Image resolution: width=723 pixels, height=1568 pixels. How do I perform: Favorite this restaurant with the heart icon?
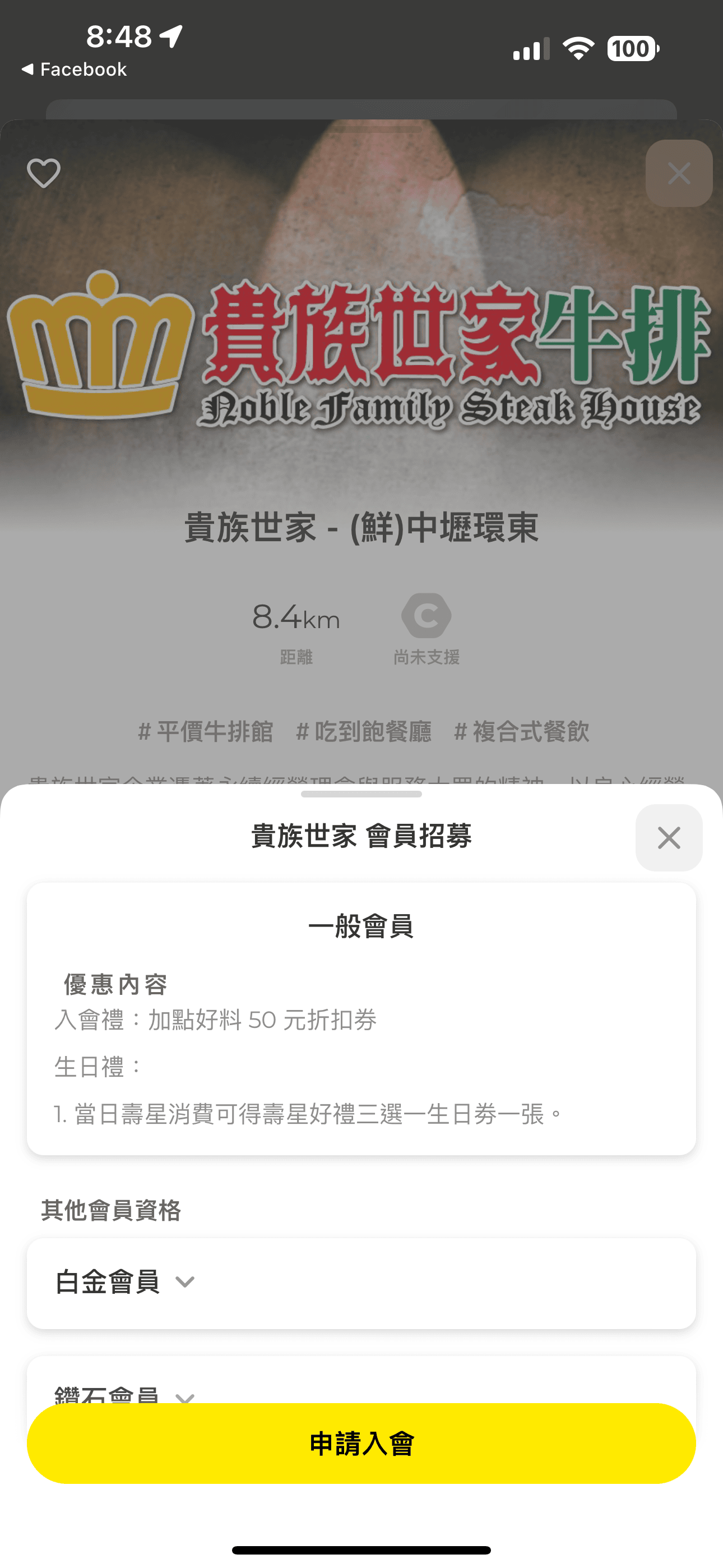[x=44, y=173]
